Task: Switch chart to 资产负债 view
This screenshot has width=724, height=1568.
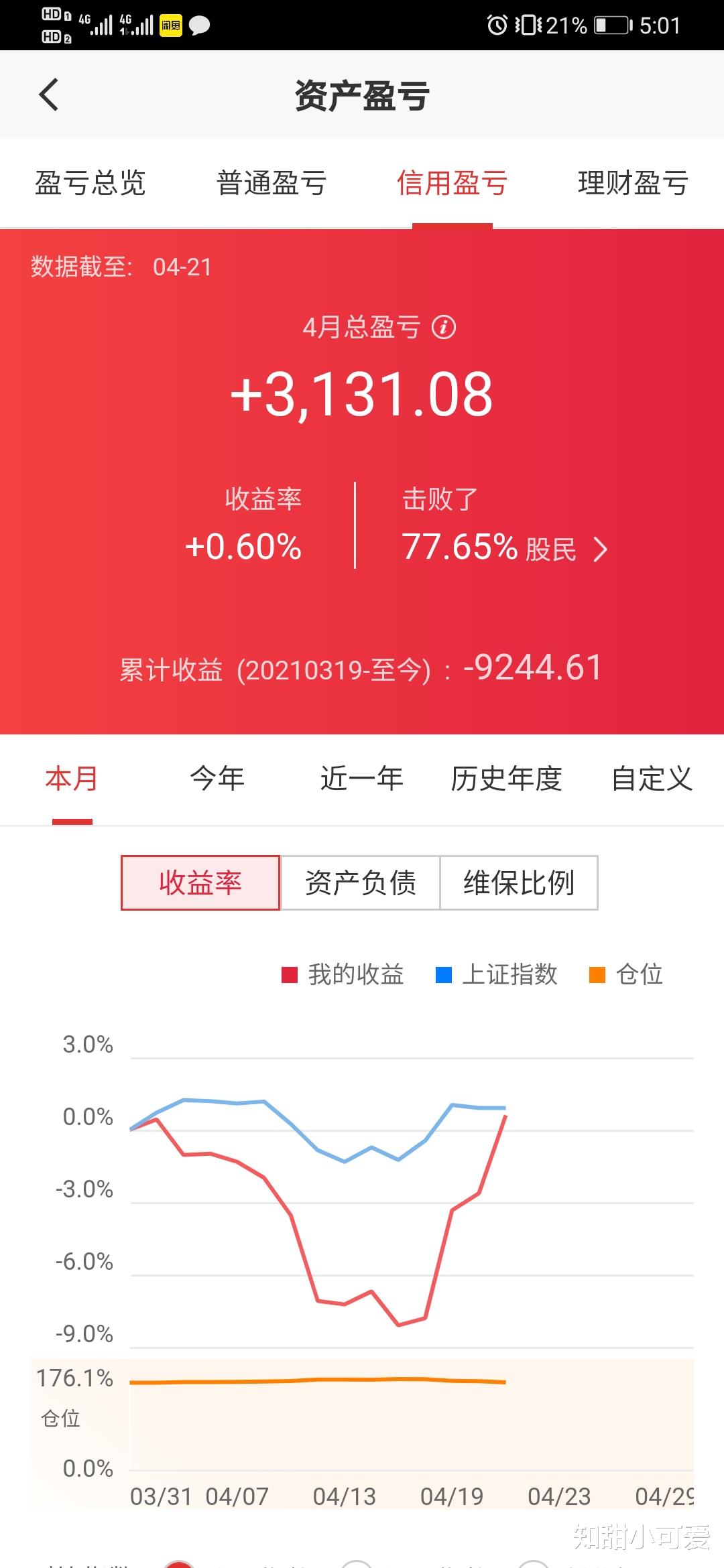Action: click(x=359, y=883)
